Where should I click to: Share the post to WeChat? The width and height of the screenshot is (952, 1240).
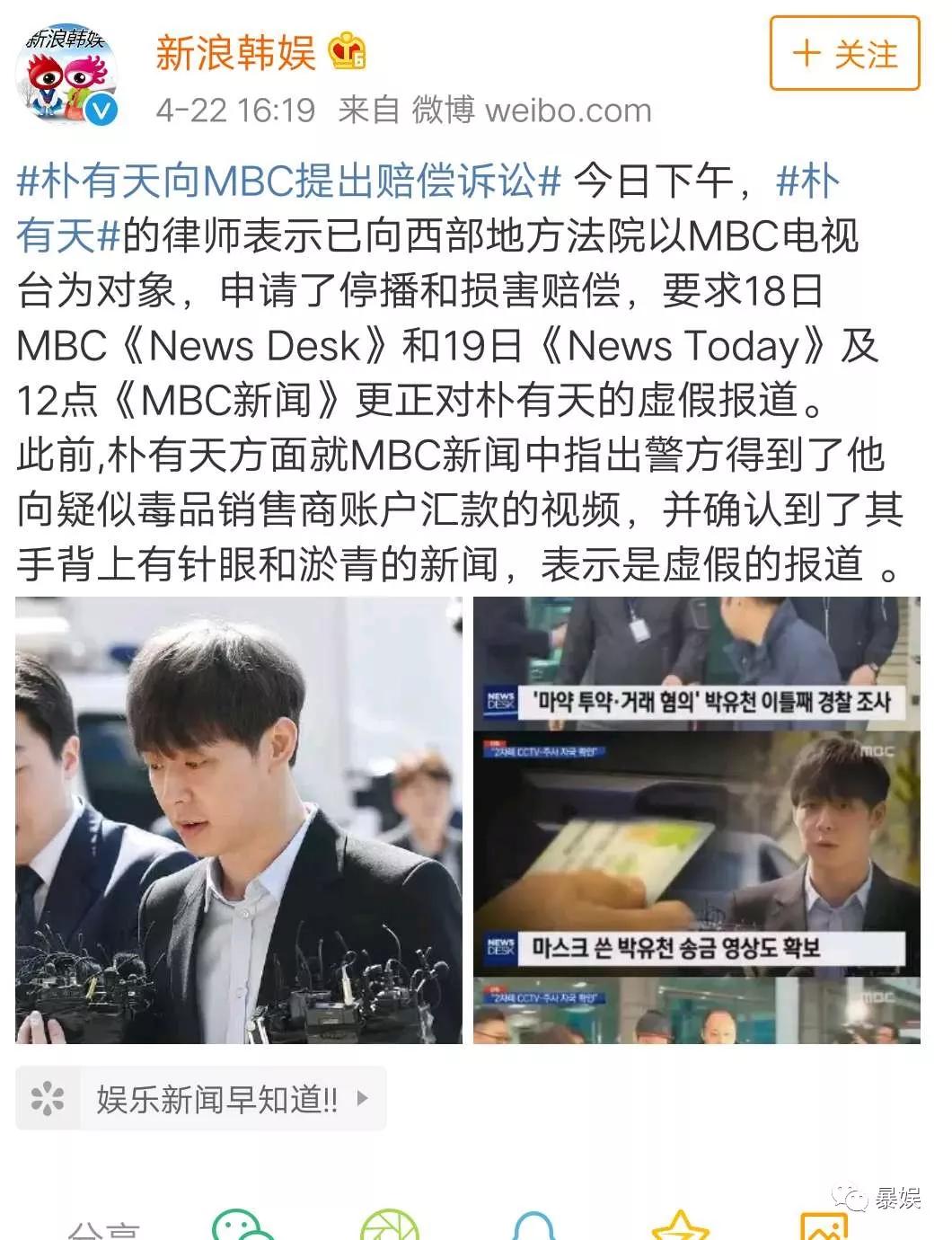coord(242,1227)
